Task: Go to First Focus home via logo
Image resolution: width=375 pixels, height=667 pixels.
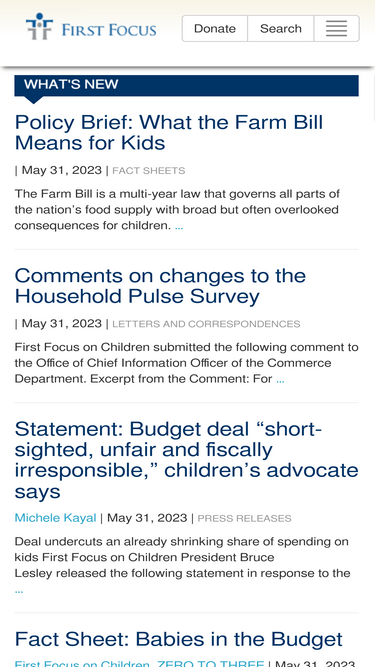Action: coord(91,26)
